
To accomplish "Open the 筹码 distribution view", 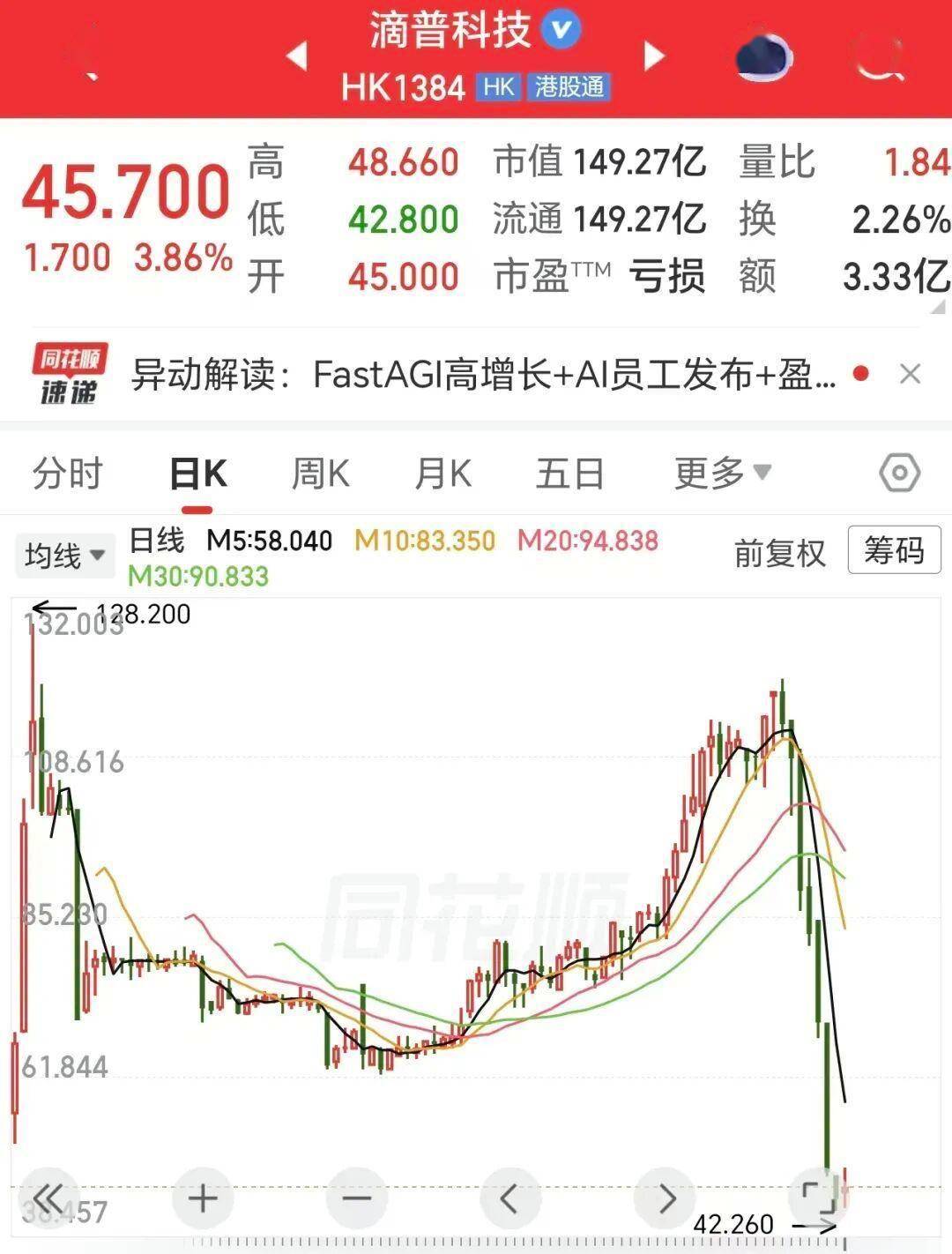I will [894, 550].
